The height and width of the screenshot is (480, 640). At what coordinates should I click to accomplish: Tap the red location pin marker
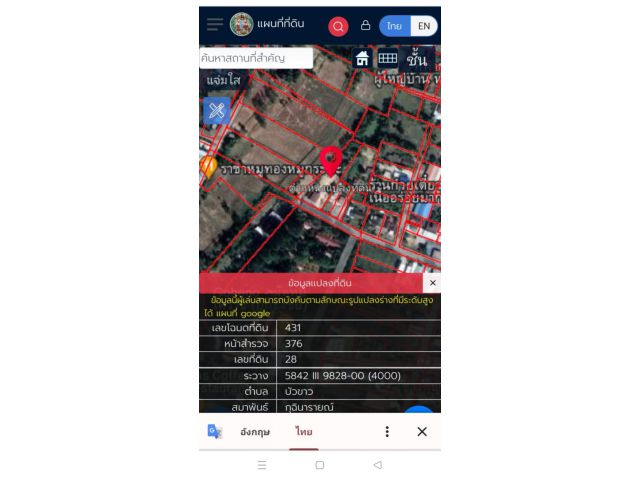click(330, 161)
